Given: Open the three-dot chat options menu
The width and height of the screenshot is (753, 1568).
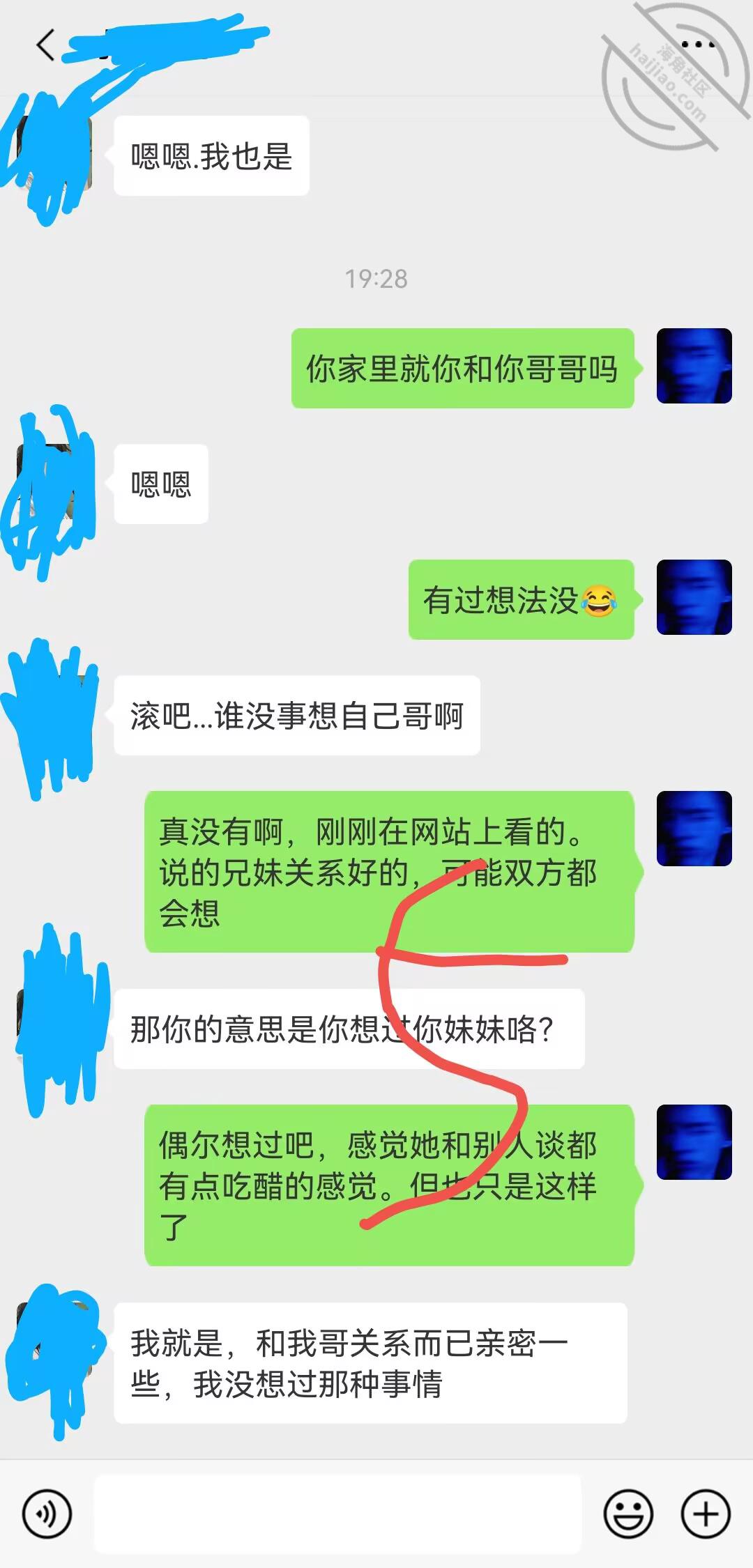Looking at the screenshot, I should tap(698, 45).
